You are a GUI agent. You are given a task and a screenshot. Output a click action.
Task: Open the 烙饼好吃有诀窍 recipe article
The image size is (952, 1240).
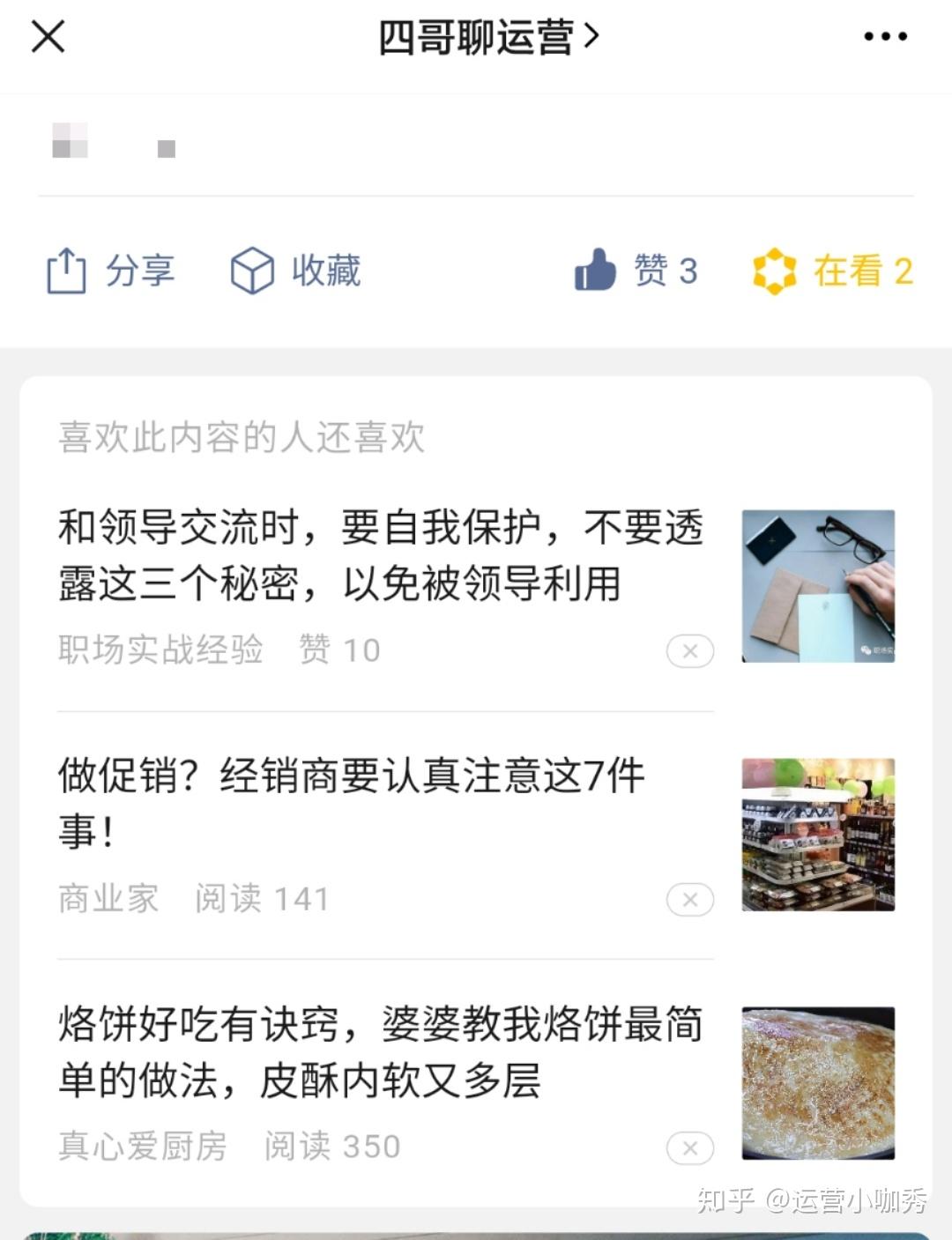coord(381,1051)
